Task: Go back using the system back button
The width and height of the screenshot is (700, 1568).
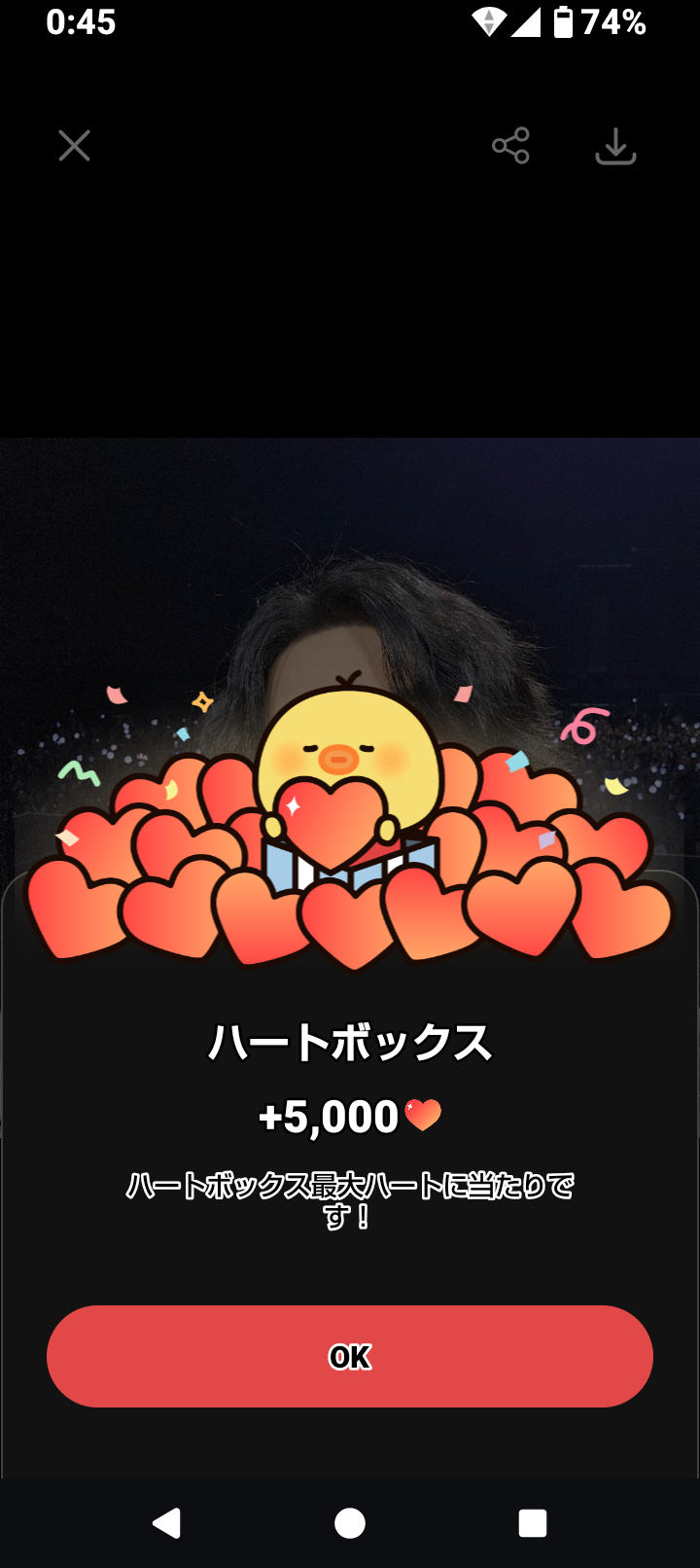Action: (x=167, y=1522)
